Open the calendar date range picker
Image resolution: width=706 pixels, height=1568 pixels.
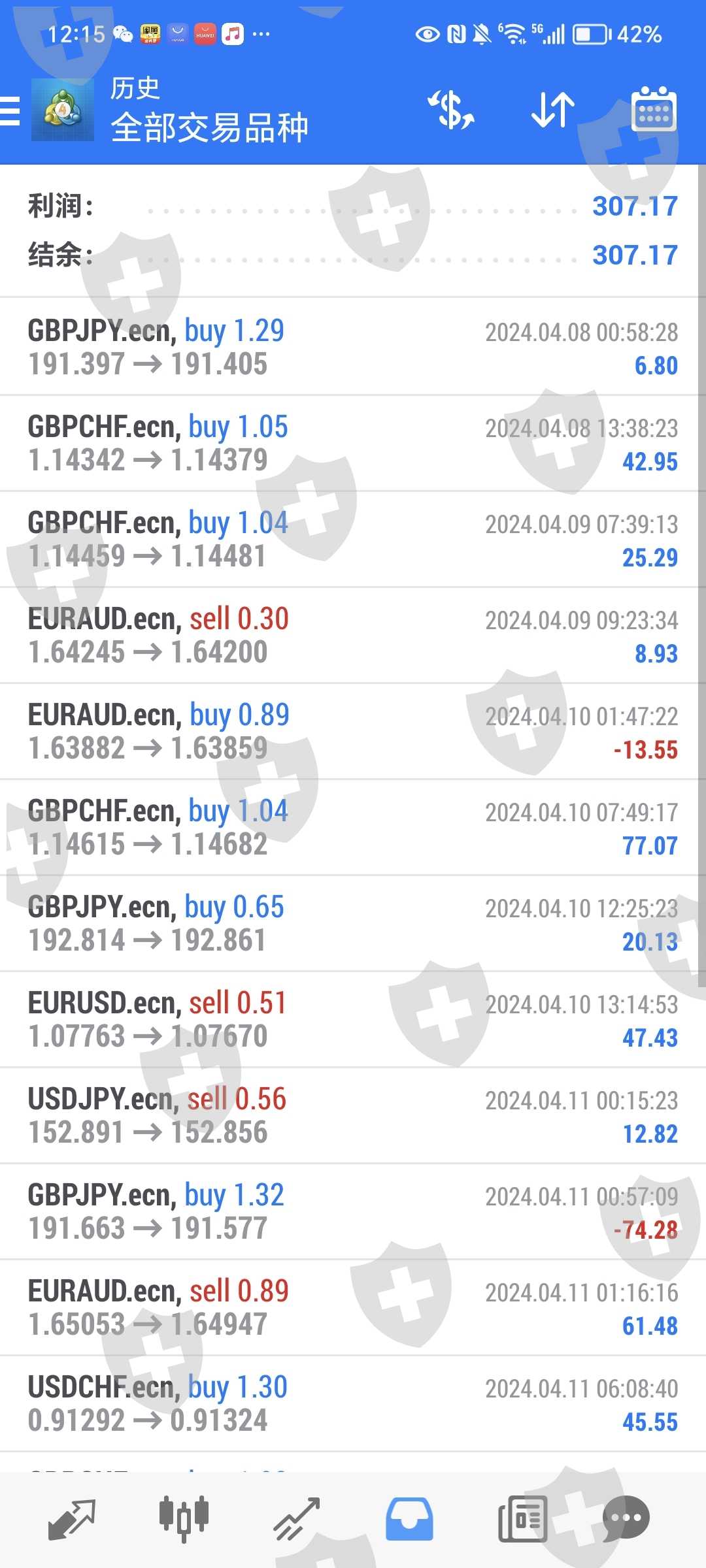click(654, 110)
